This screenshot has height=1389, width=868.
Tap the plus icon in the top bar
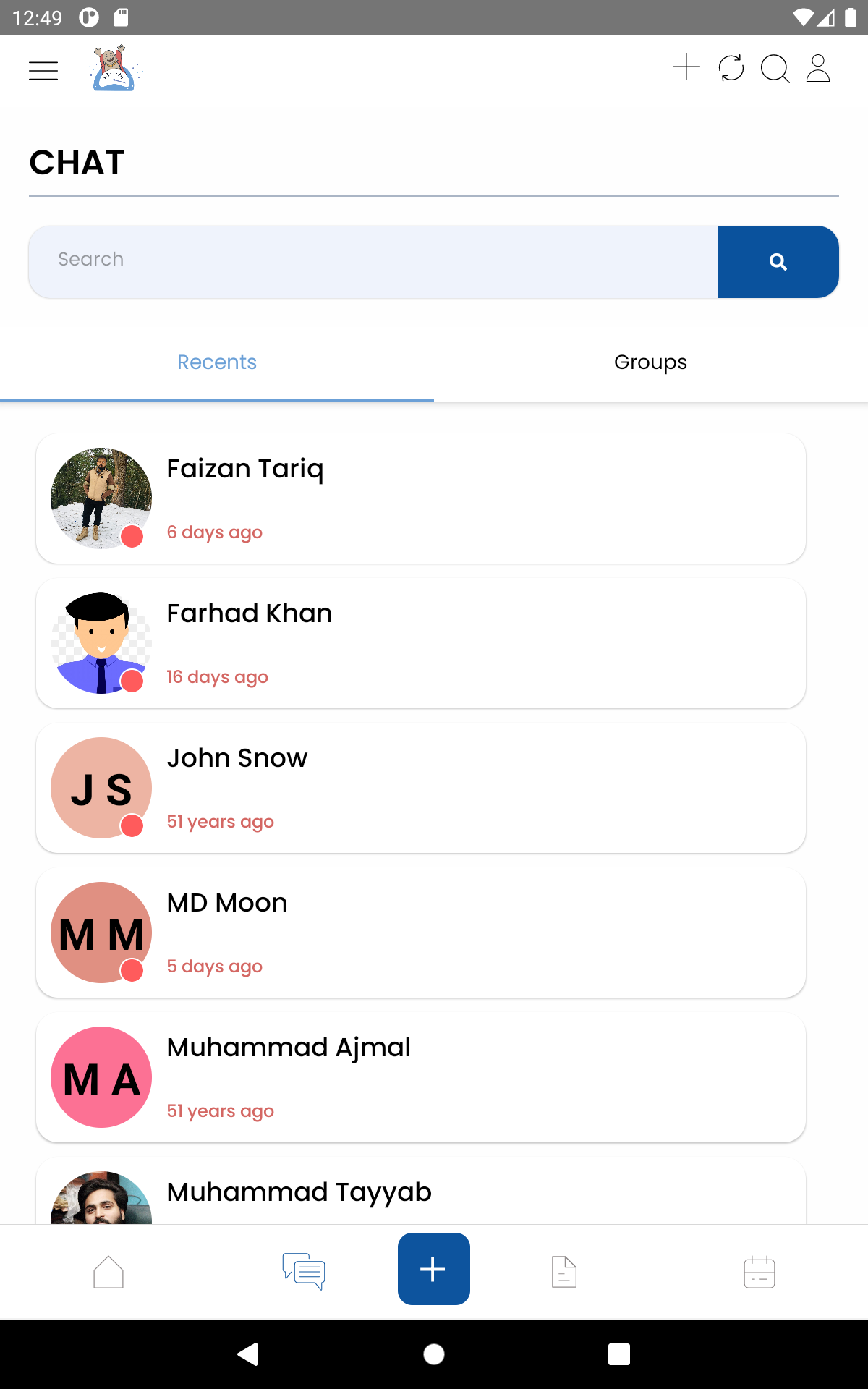tap(686, 68)
